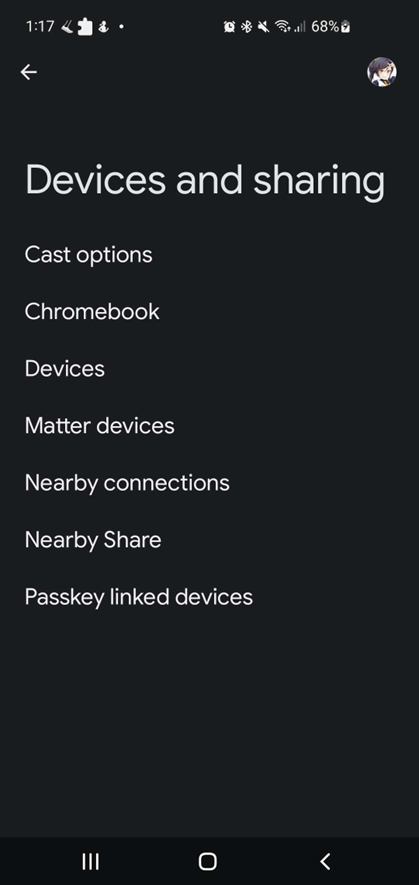Open Cast options
419x885 pixels.
[x=210, y=255]
